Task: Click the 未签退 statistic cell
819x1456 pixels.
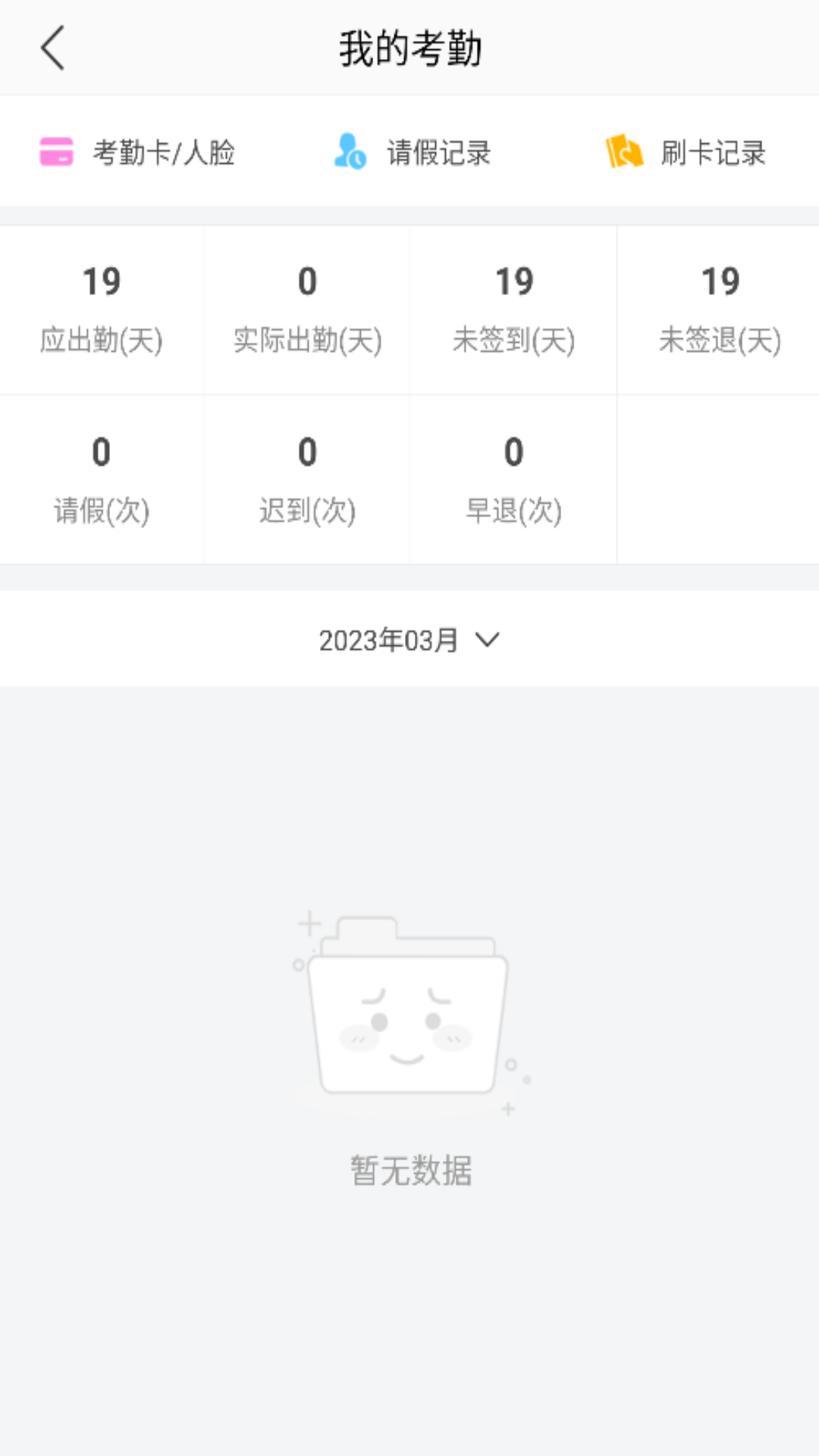Action: (719, 307)
